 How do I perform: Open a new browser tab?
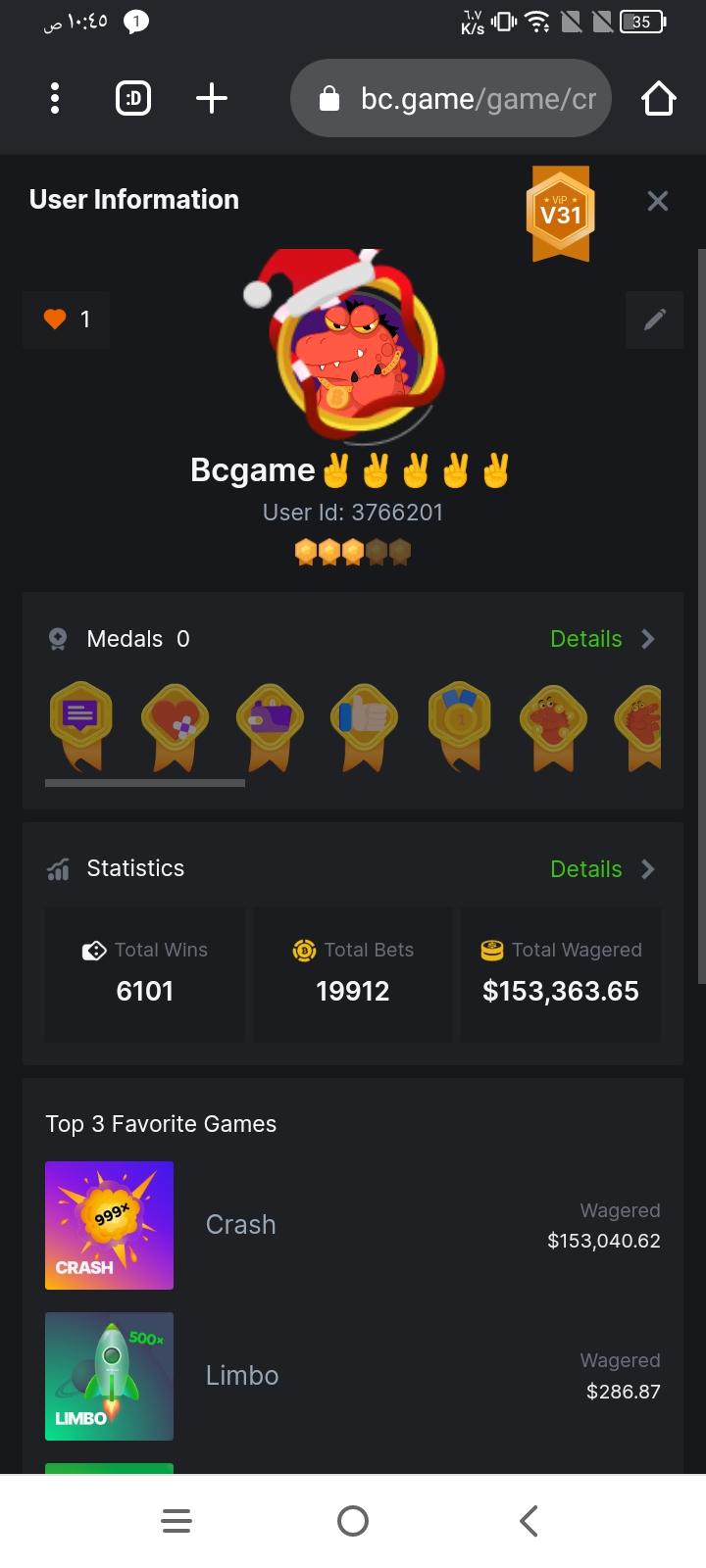(x=212, y=98)
